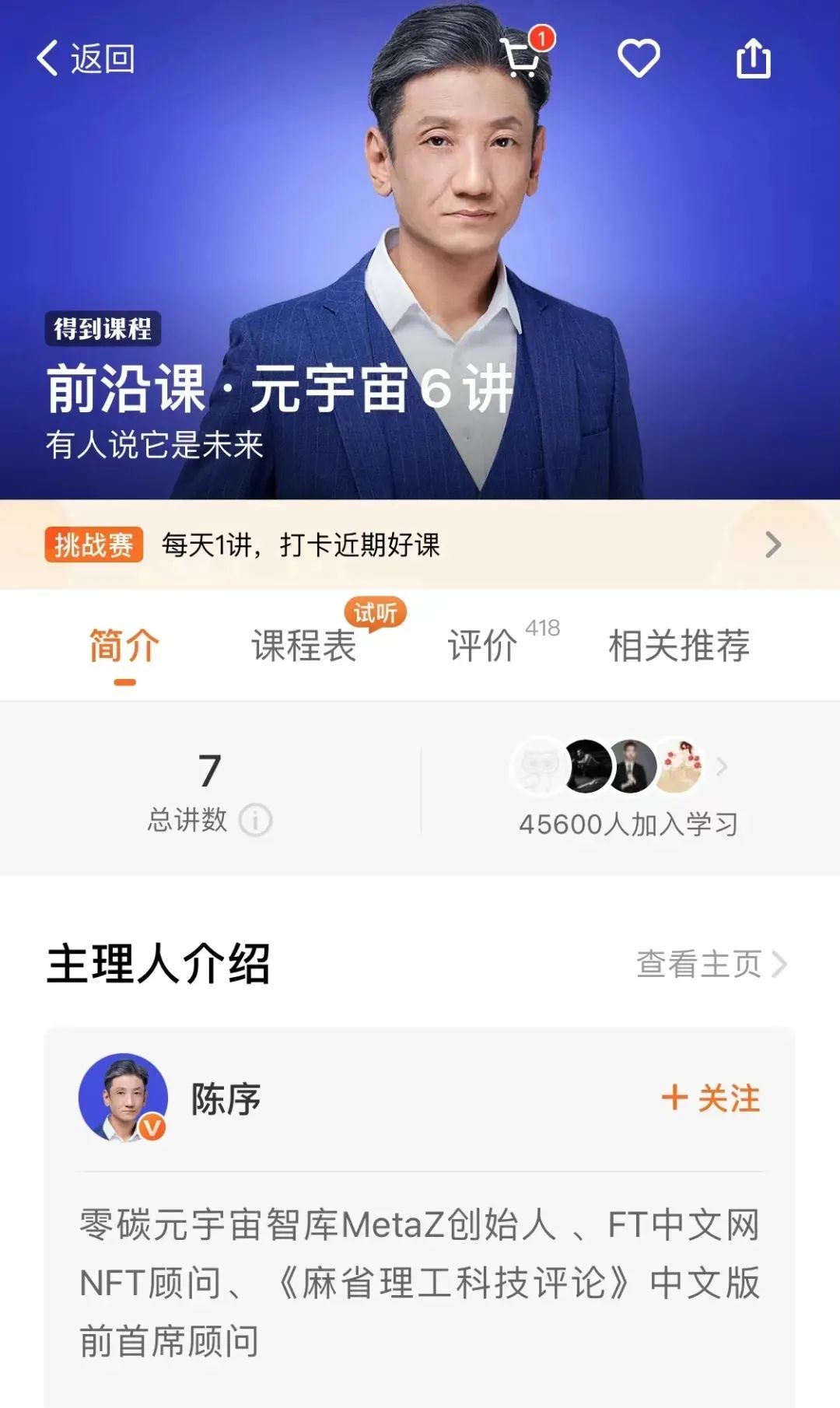840x1408 pixels.
Task: Expand the 挑战赛 banner with its chevron
Action: (x=771, y=545)
